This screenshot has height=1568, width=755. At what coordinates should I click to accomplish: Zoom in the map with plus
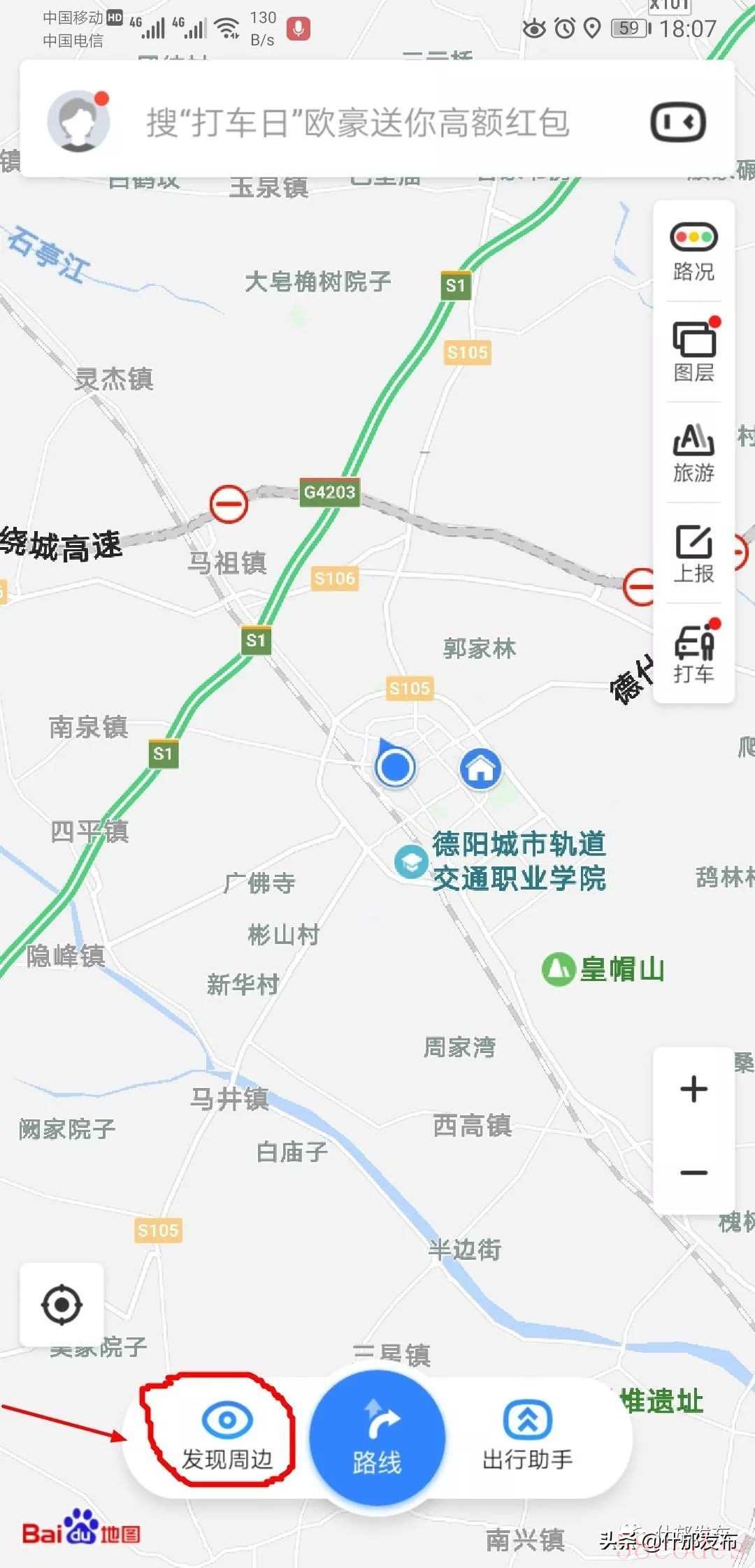tap(693, 1089)
